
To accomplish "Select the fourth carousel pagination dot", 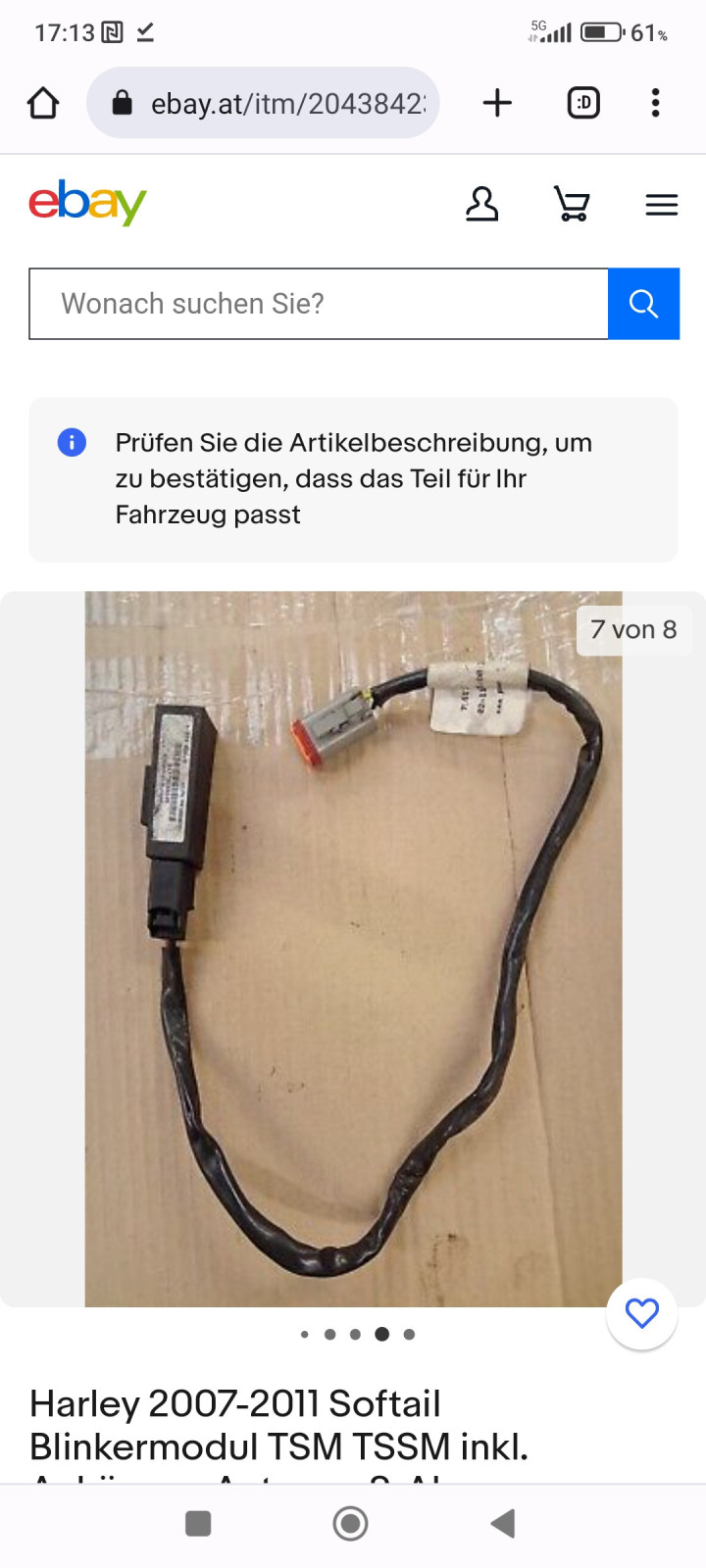I will click(382, 1334).
